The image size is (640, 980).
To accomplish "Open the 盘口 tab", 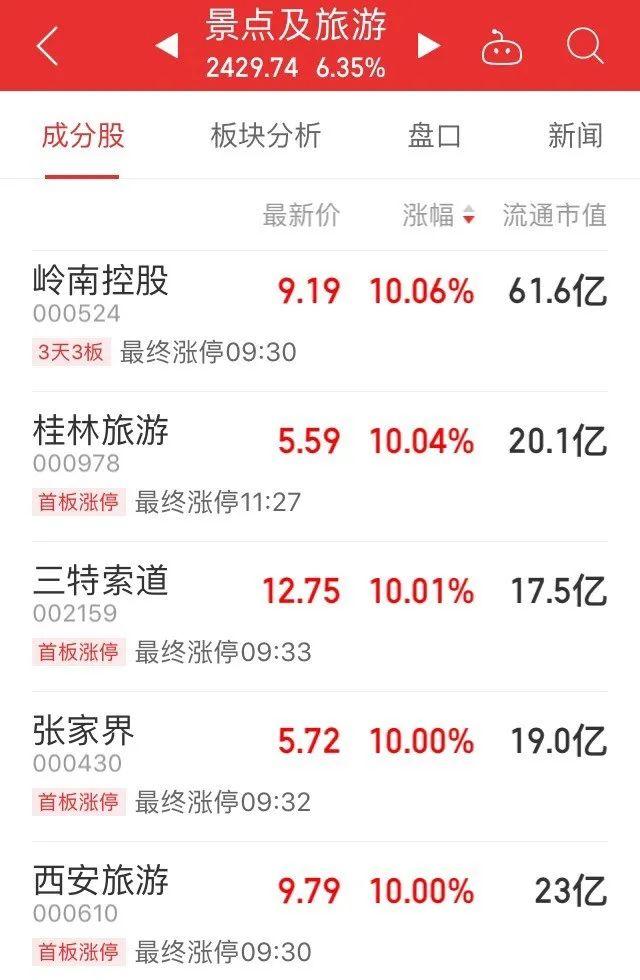I will coord(434,136).
